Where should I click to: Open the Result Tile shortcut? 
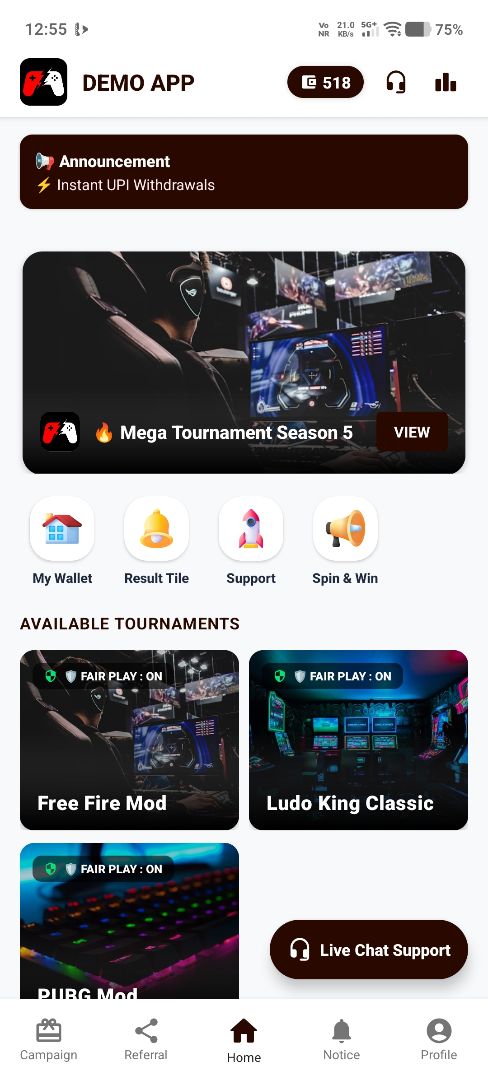point(156,541)
